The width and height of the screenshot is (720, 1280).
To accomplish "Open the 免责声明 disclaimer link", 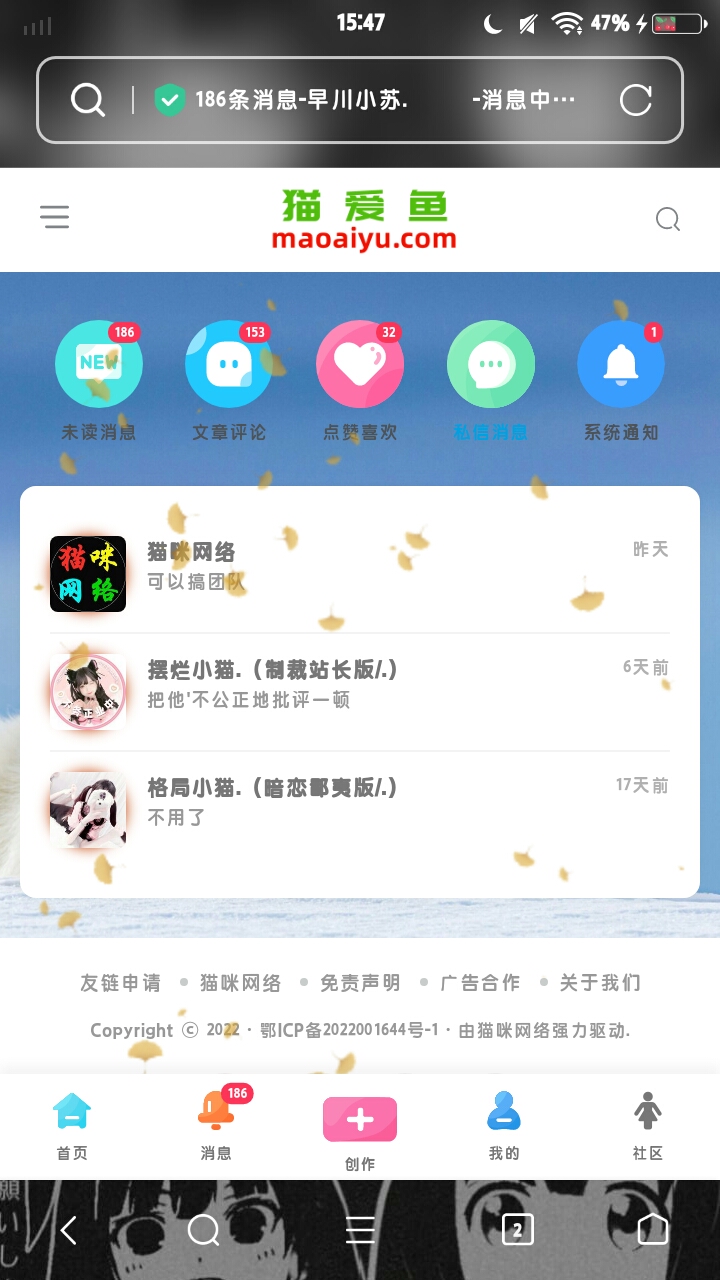I will pos(361,983).
